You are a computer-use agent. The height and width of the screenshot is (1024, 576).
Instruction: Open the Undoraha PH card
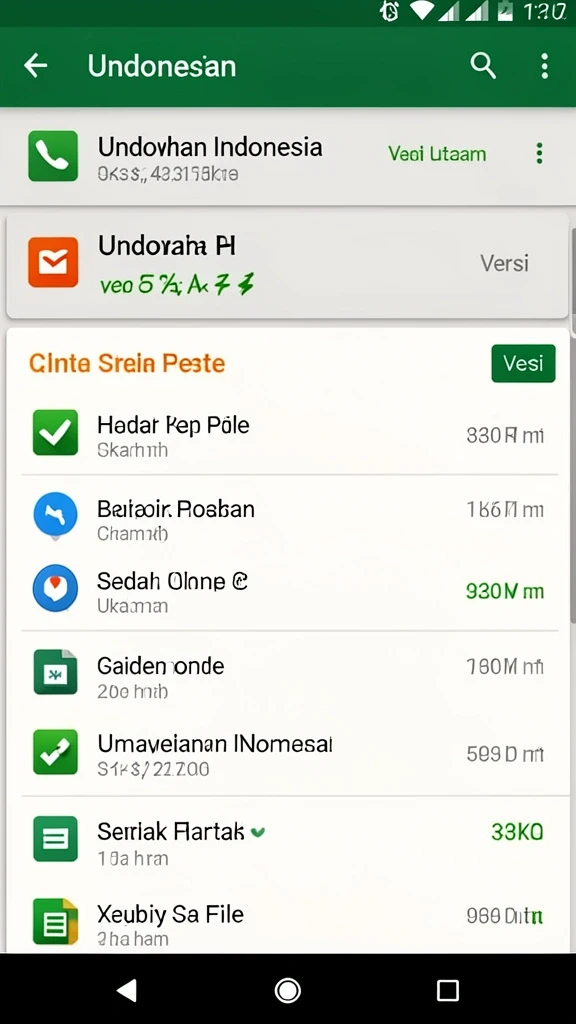tap(287, 265)
